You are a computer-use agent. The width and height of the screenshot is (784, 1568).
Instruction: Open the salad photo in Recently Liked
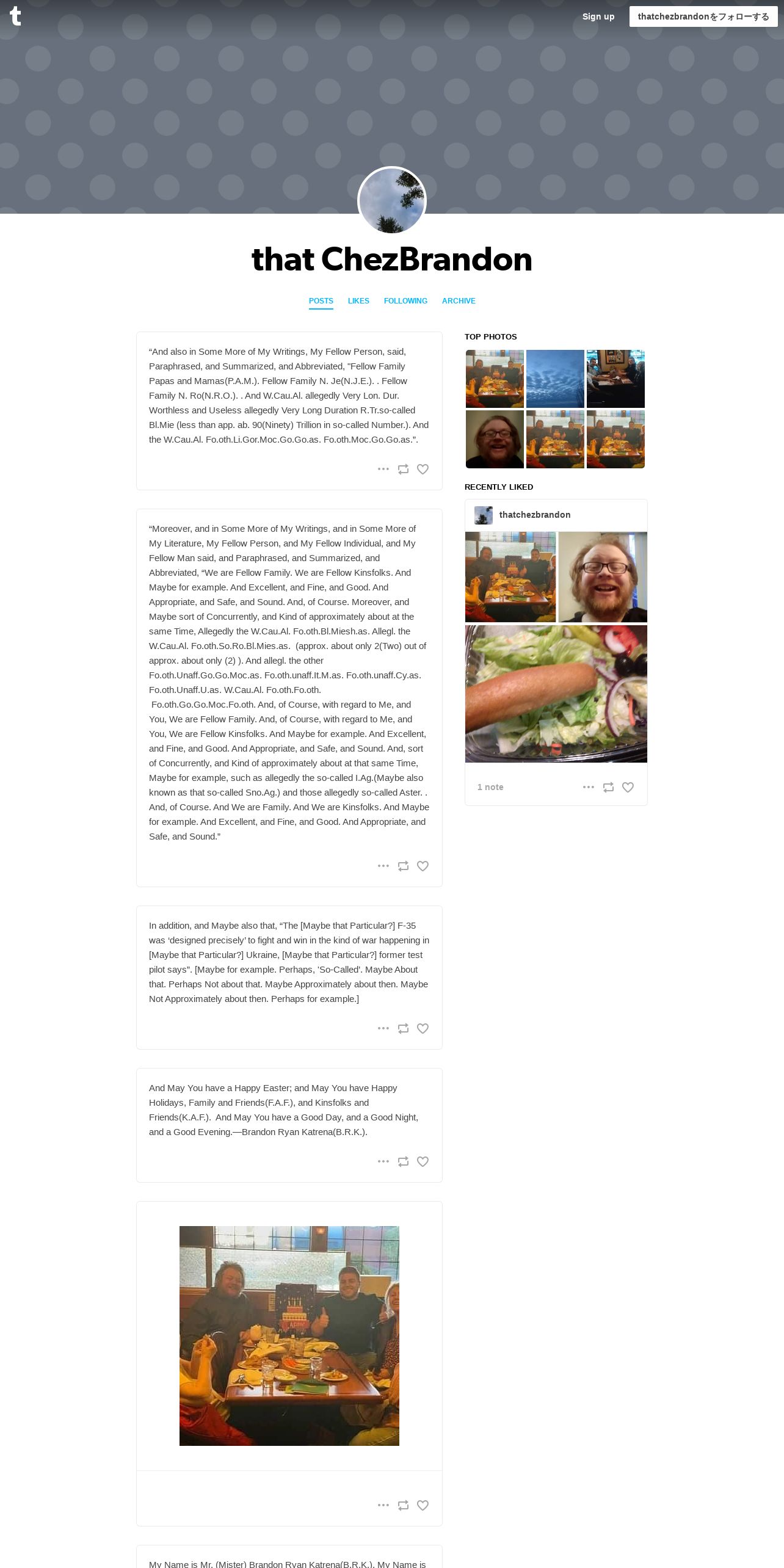tap(556, 694)
